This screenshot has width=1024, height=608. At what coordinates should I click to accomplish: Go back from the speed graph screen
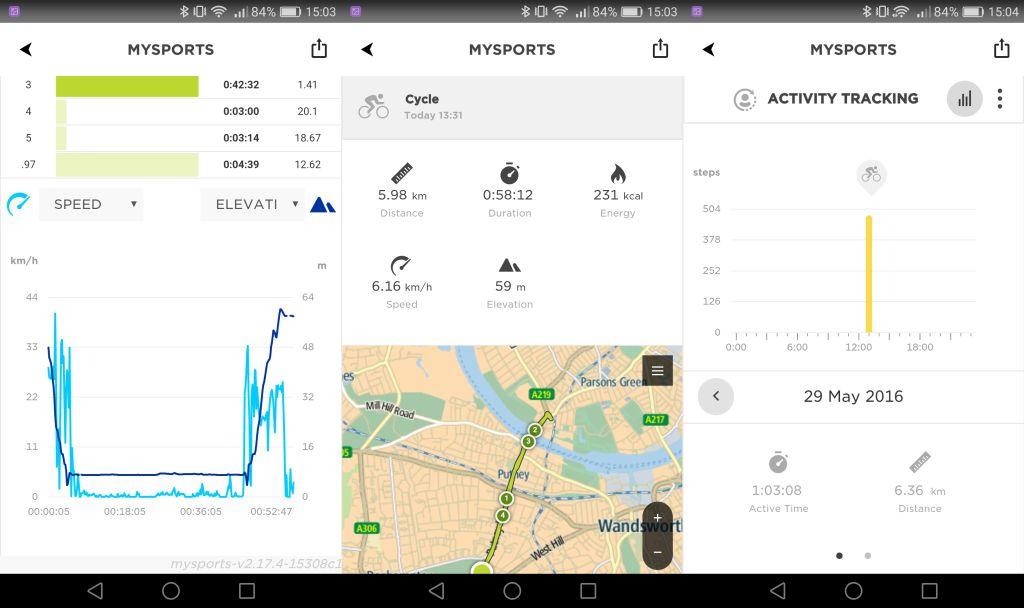click(x=26, y=49)
